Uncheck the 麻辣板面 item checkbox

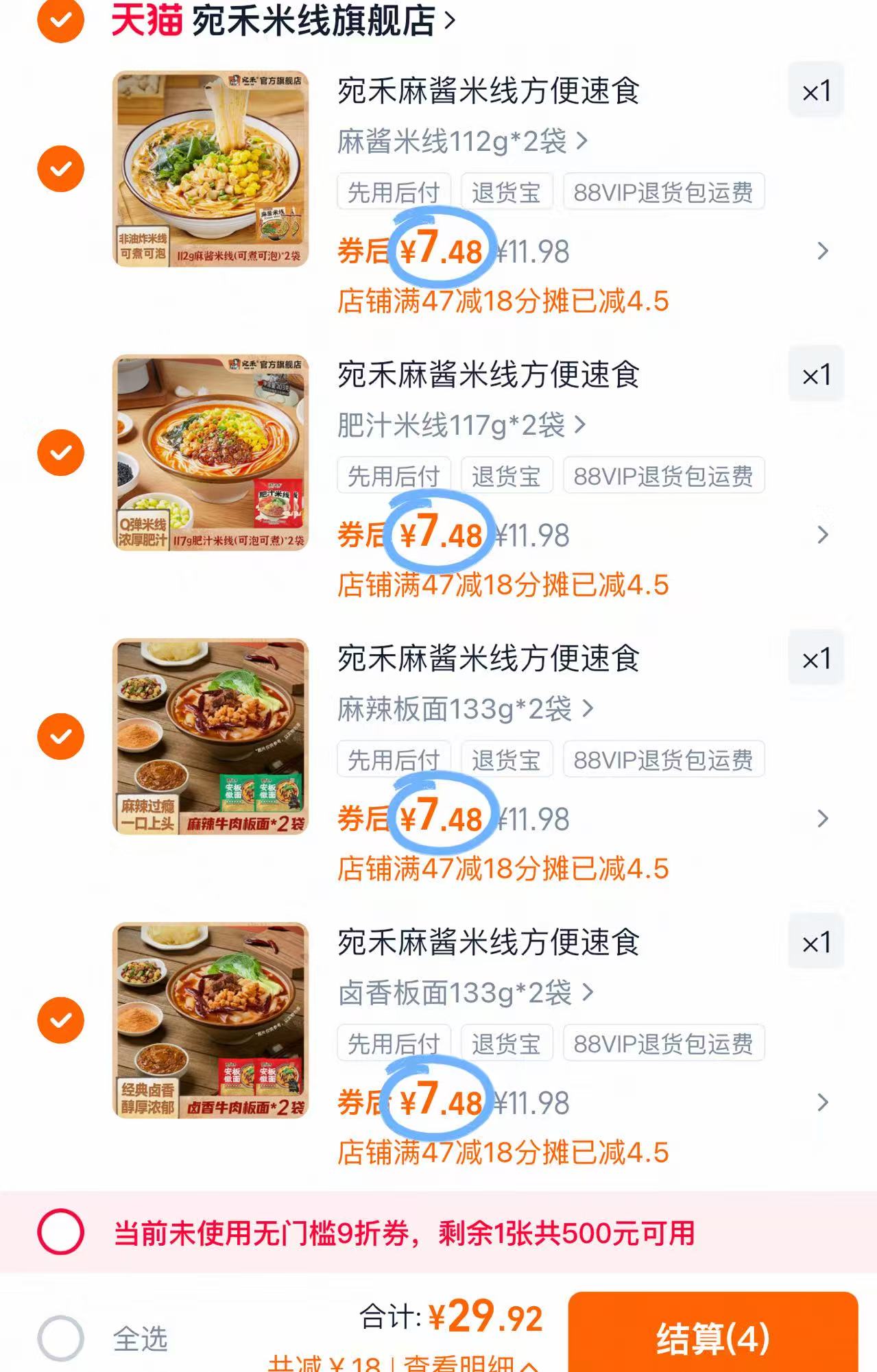tap(60, 737)
